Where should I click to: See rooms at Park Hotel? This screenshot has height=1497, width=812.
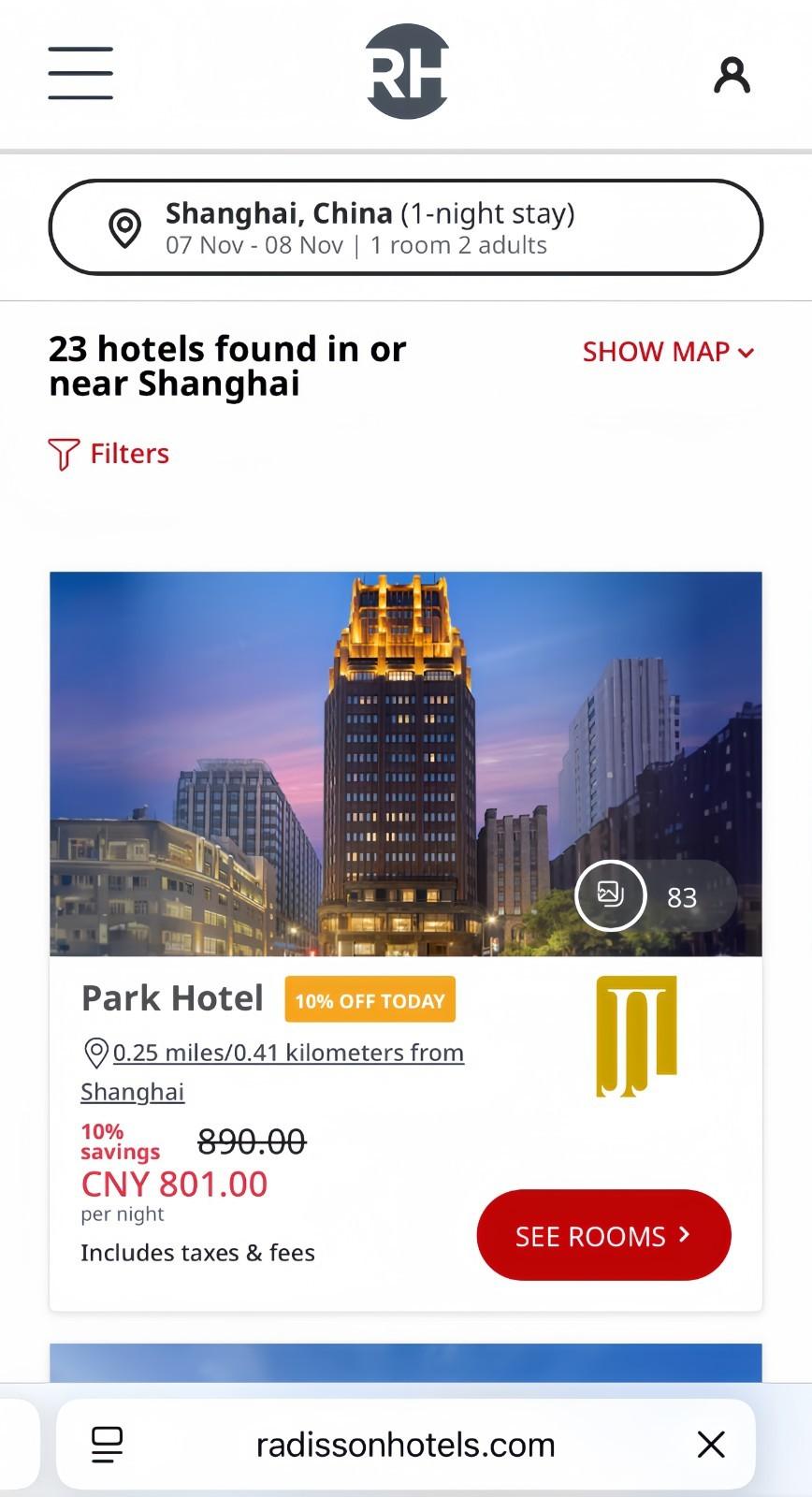coord(603,1235)
